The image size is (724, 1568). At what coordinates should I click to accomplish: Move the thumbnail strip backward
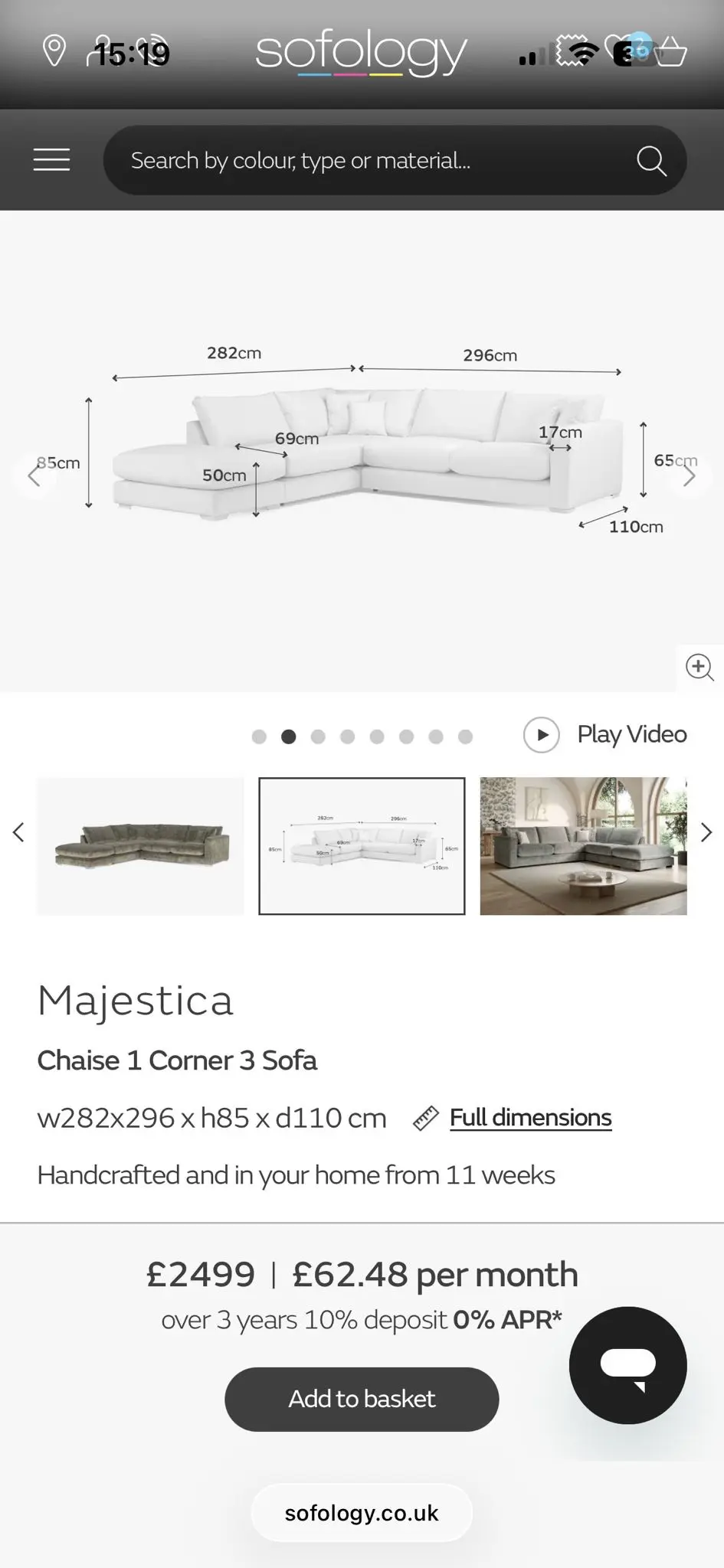click(x=18, y=832)
